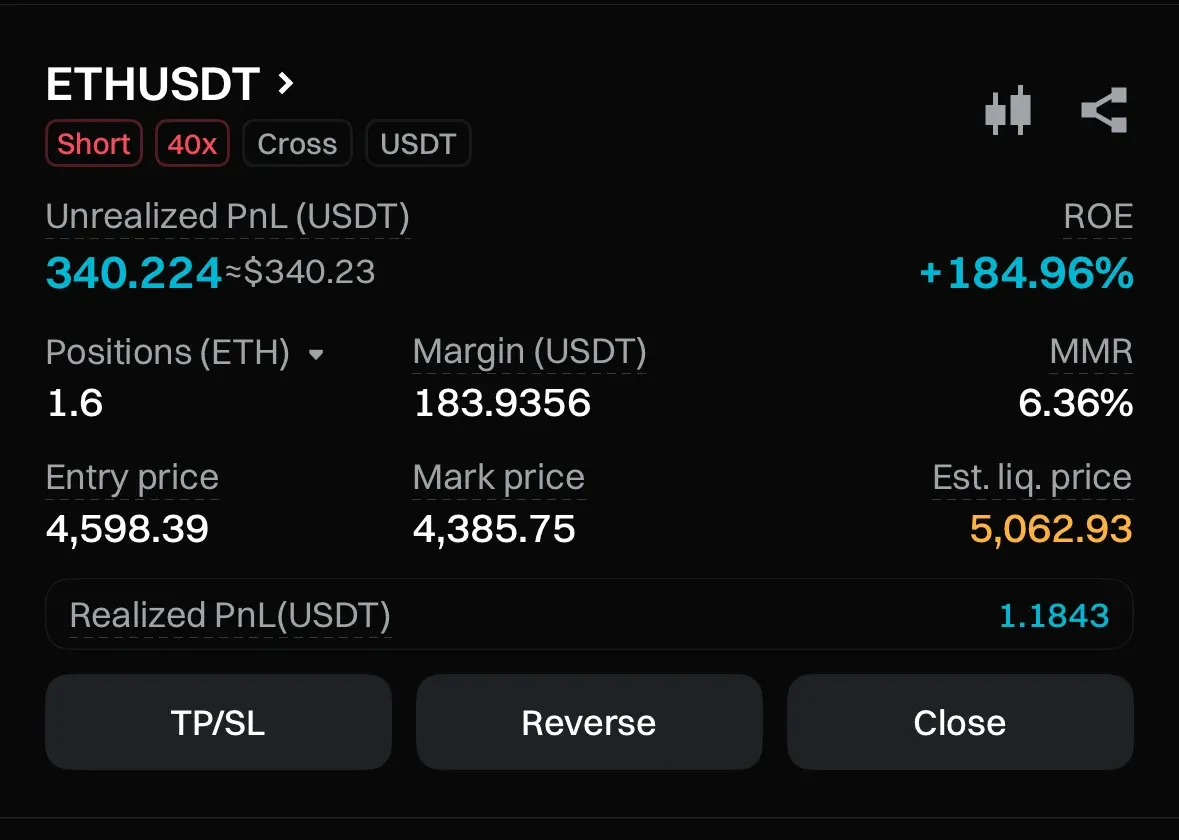
Task: Open the ETHUSDT pair details
Action: tap(170, 85)
